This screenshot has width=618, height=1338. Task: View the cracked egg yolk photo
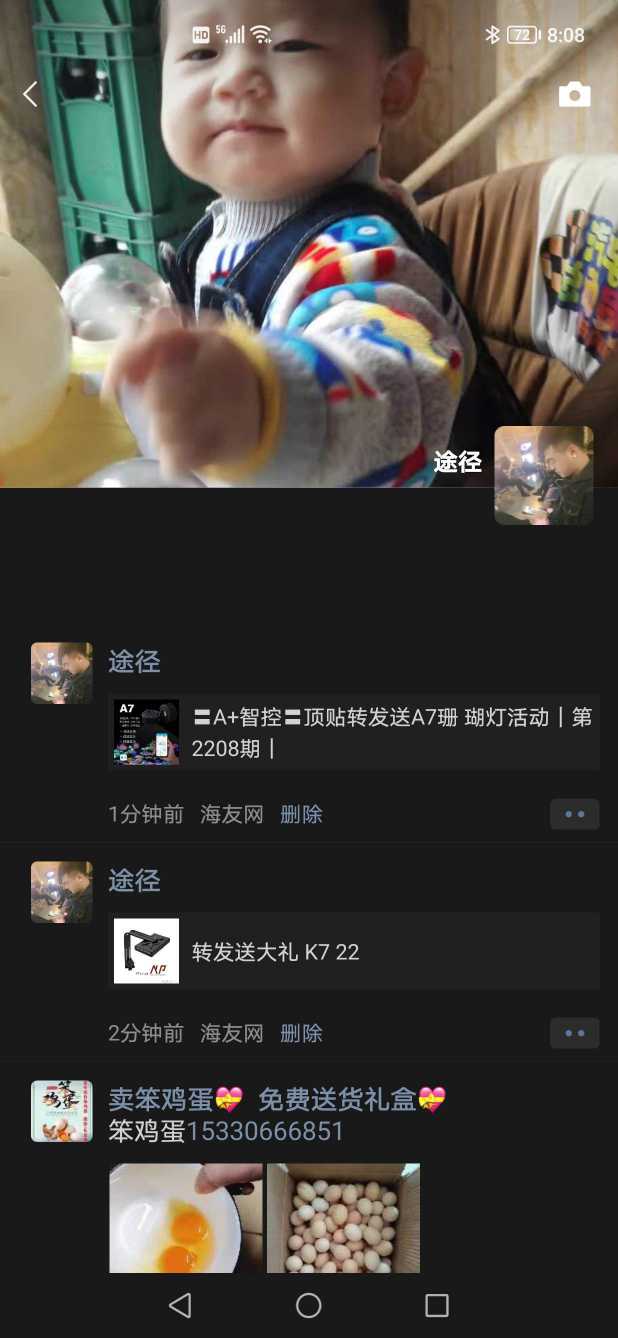186,1217
